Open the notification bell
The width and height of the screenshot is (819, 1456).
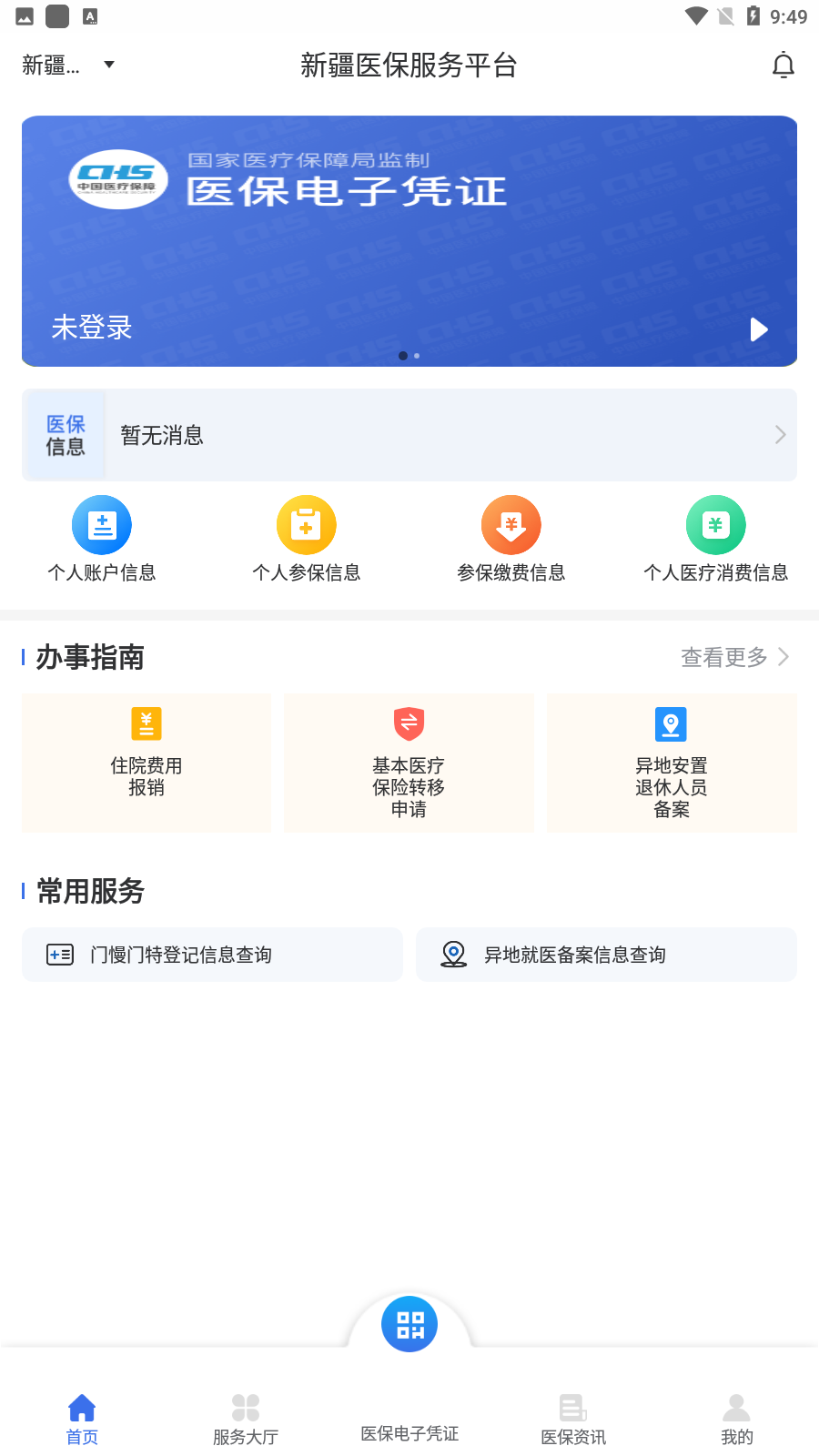784,65
